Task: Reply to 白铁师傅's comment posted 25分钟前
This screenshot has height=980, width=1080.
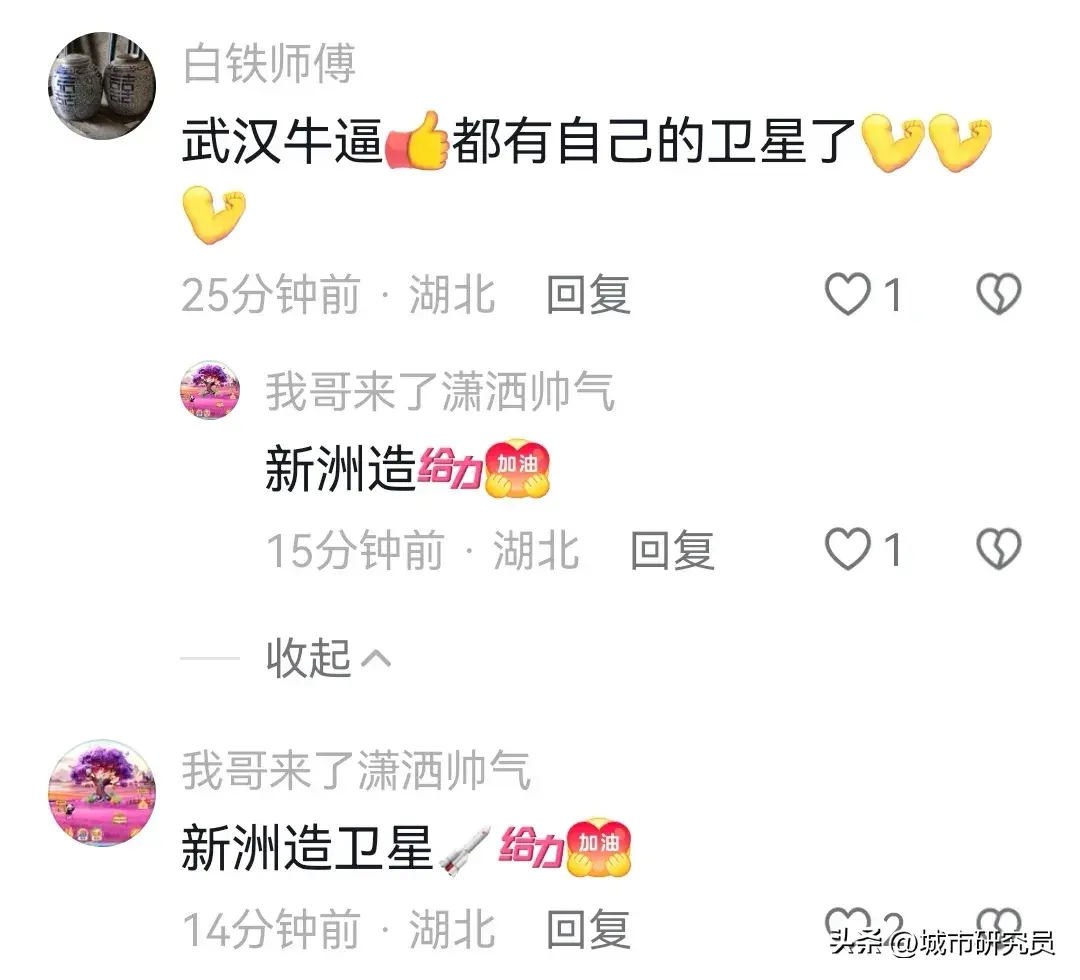Action: 588,295
